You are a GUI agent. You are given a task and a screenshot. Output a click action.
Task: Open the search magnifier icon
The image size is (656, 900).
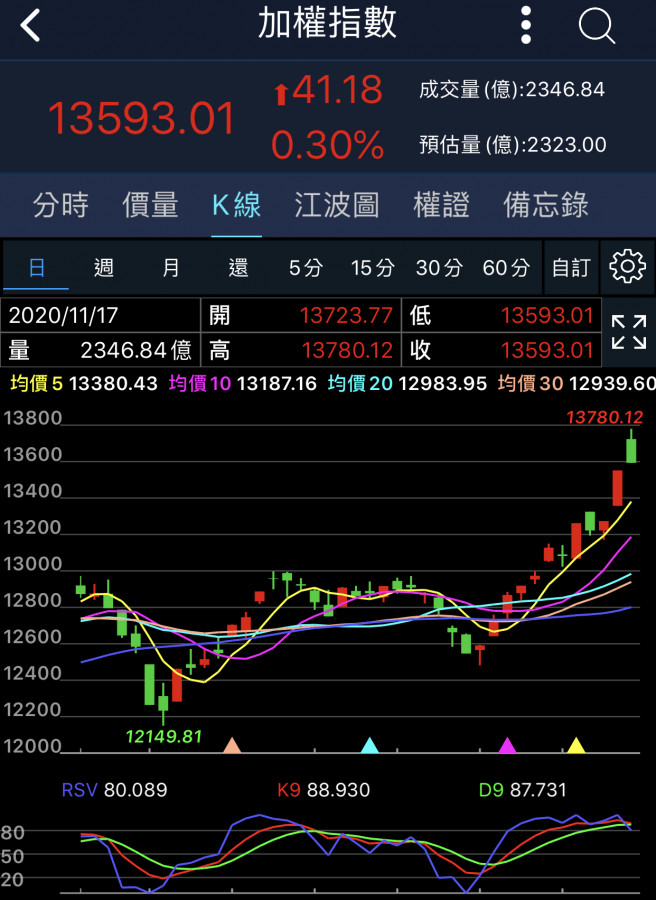click(596, 26)
